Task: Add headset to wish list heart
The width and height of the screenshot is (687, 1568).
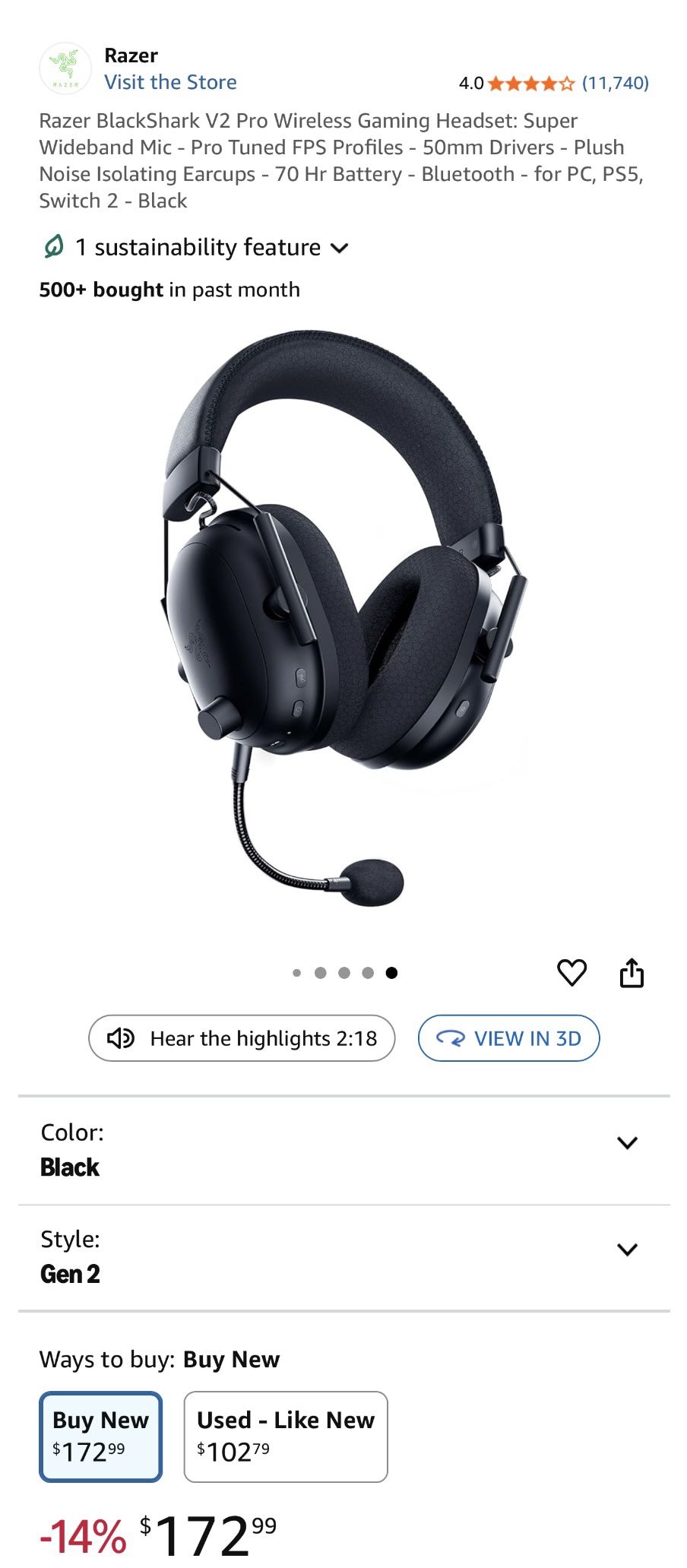Action: [571, 972]
